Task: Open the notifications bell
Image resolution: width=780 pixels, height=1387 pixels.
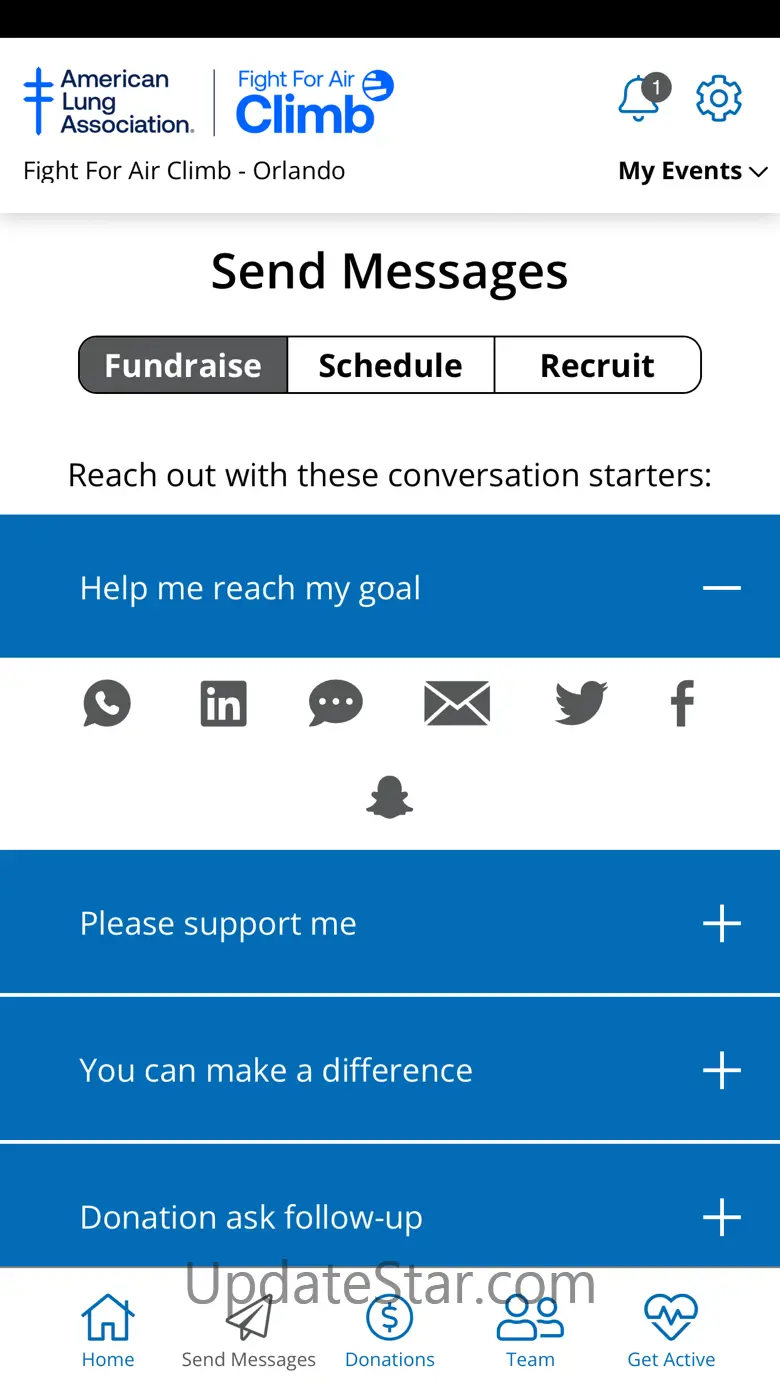Action: (640, 99)
